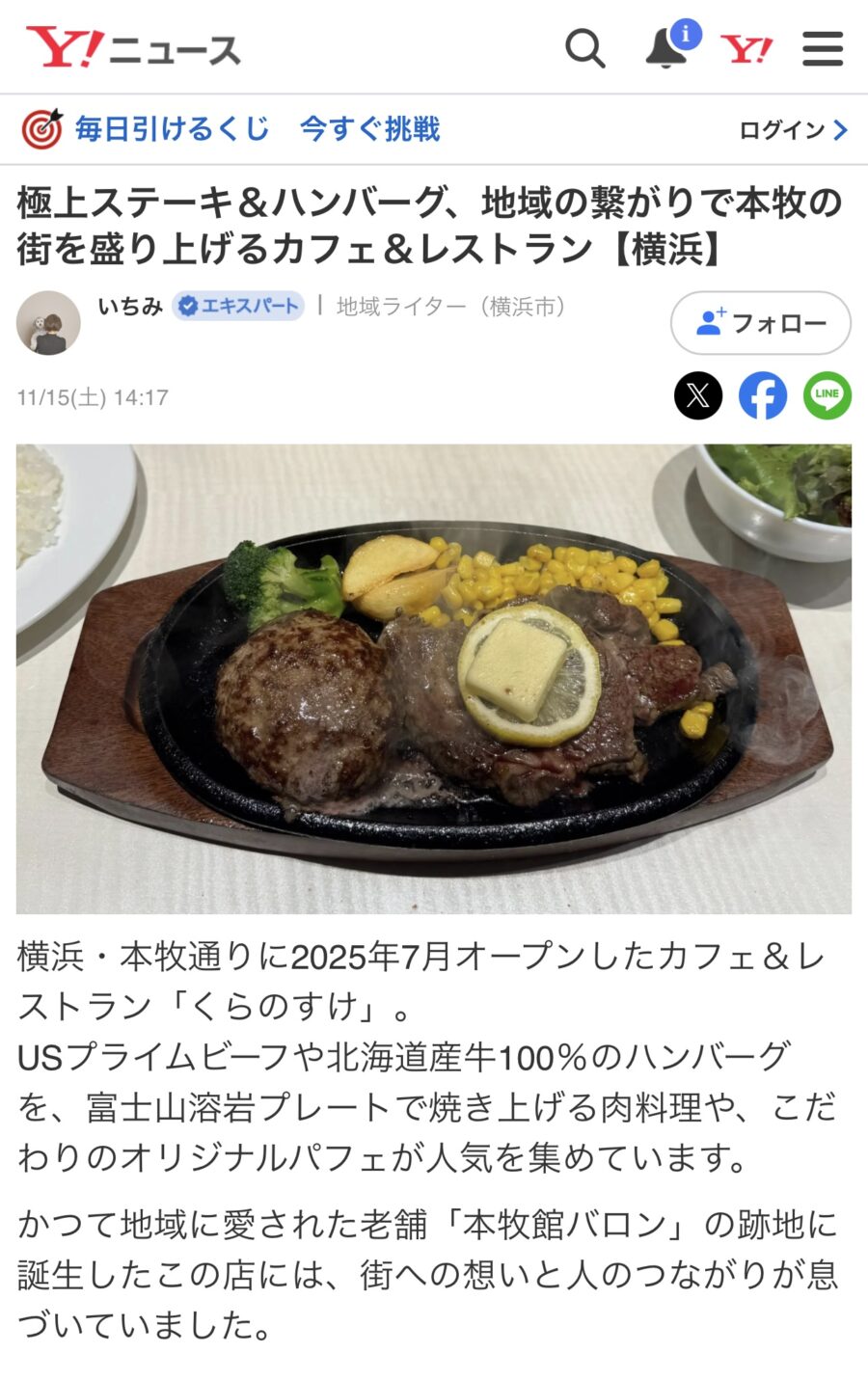
Task: Open the notifications bell
Action: tap(666, 48)
